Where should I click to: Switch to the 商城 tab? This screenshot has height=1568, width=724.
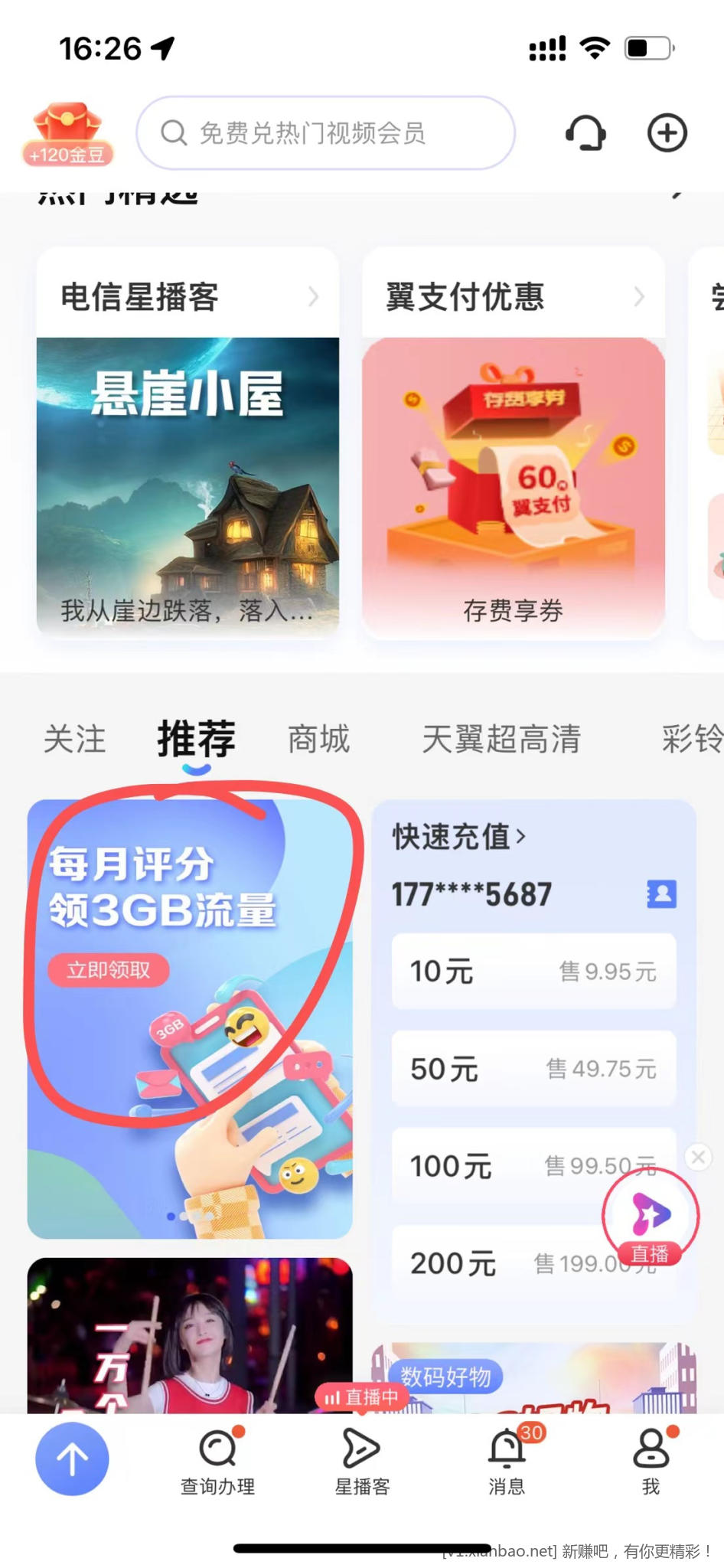(x=318, y=740)
